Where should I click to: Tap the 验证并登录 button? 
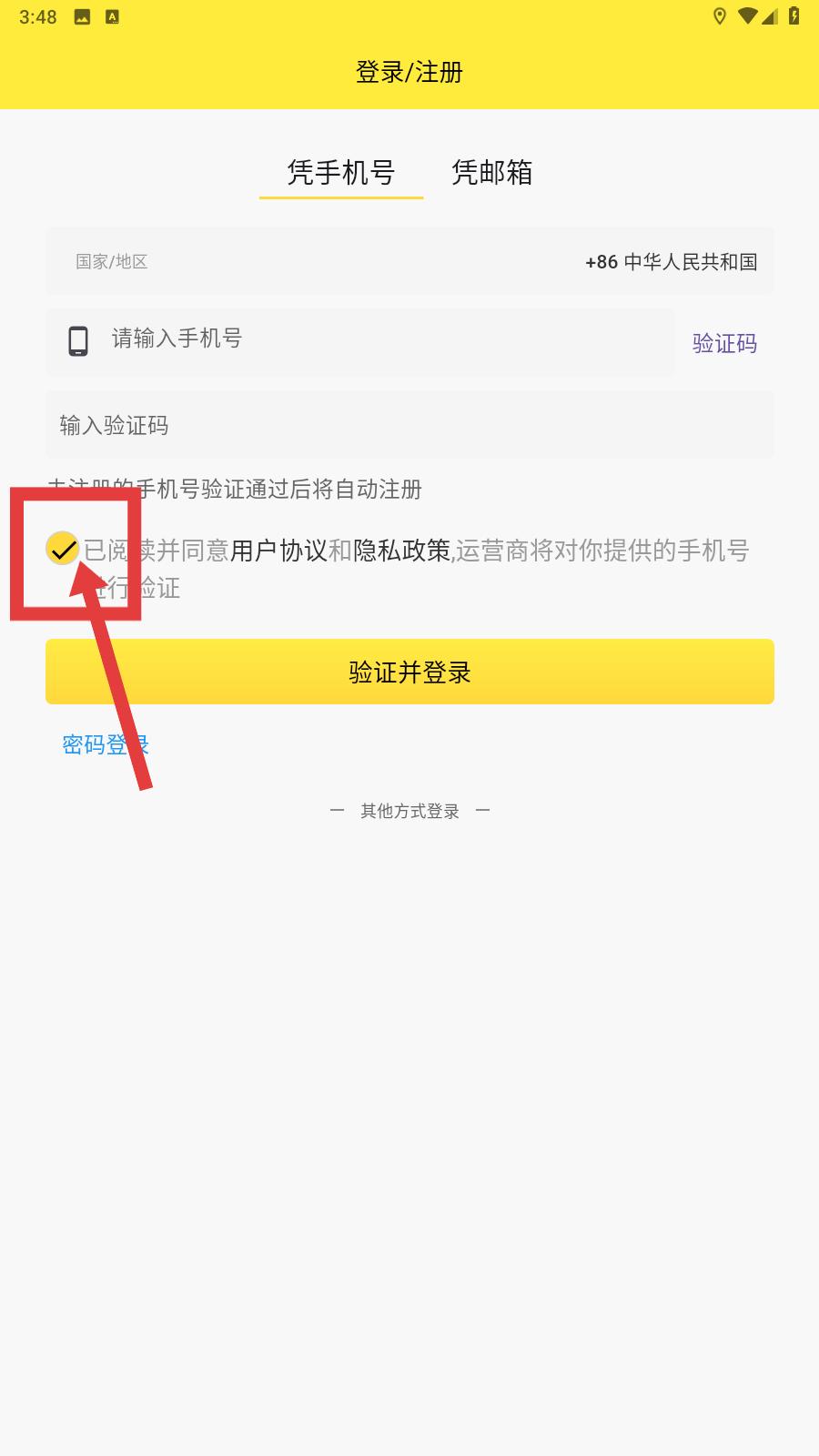[409, 672]
